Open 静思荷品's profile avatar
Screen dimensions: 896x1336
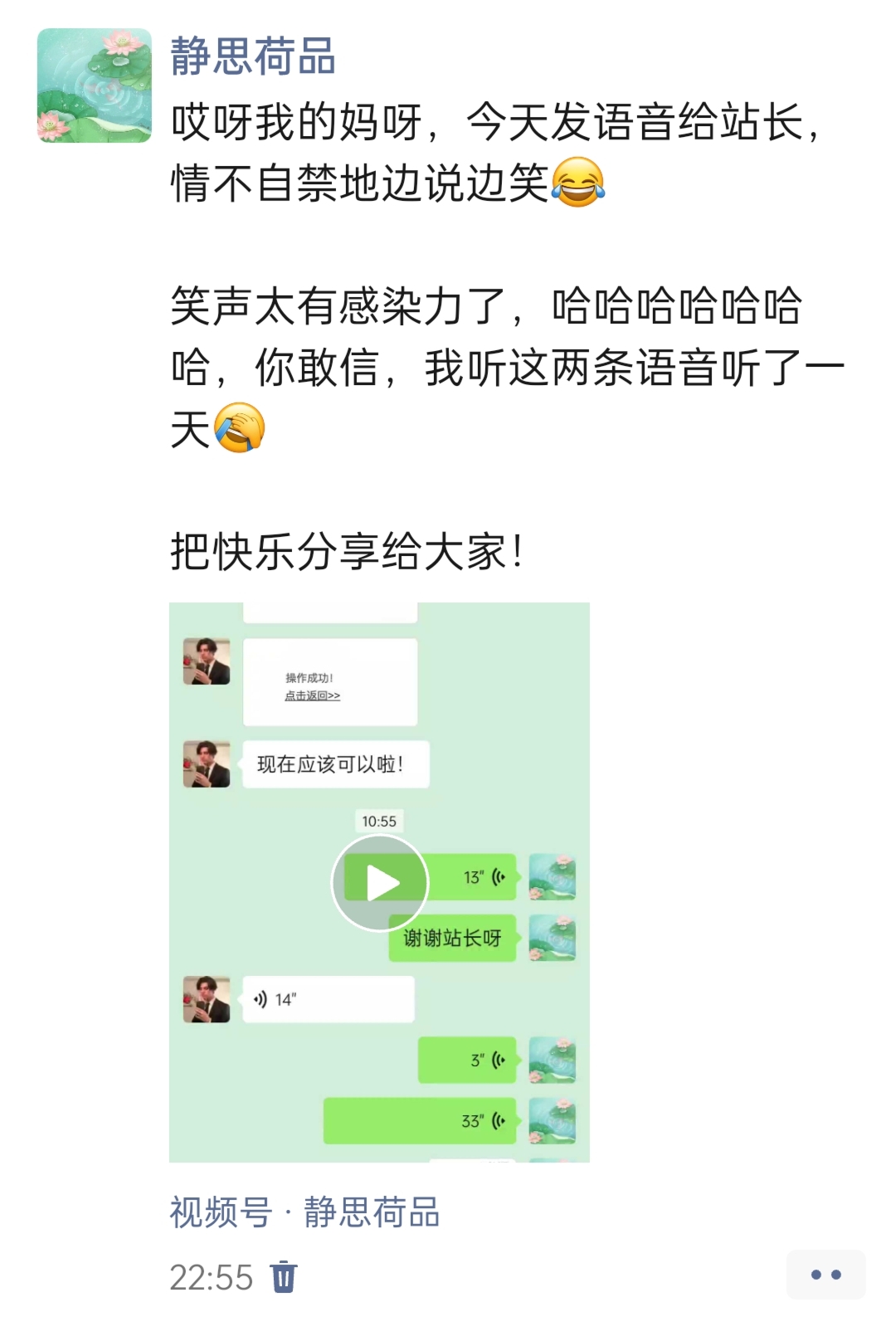point(95,85)
